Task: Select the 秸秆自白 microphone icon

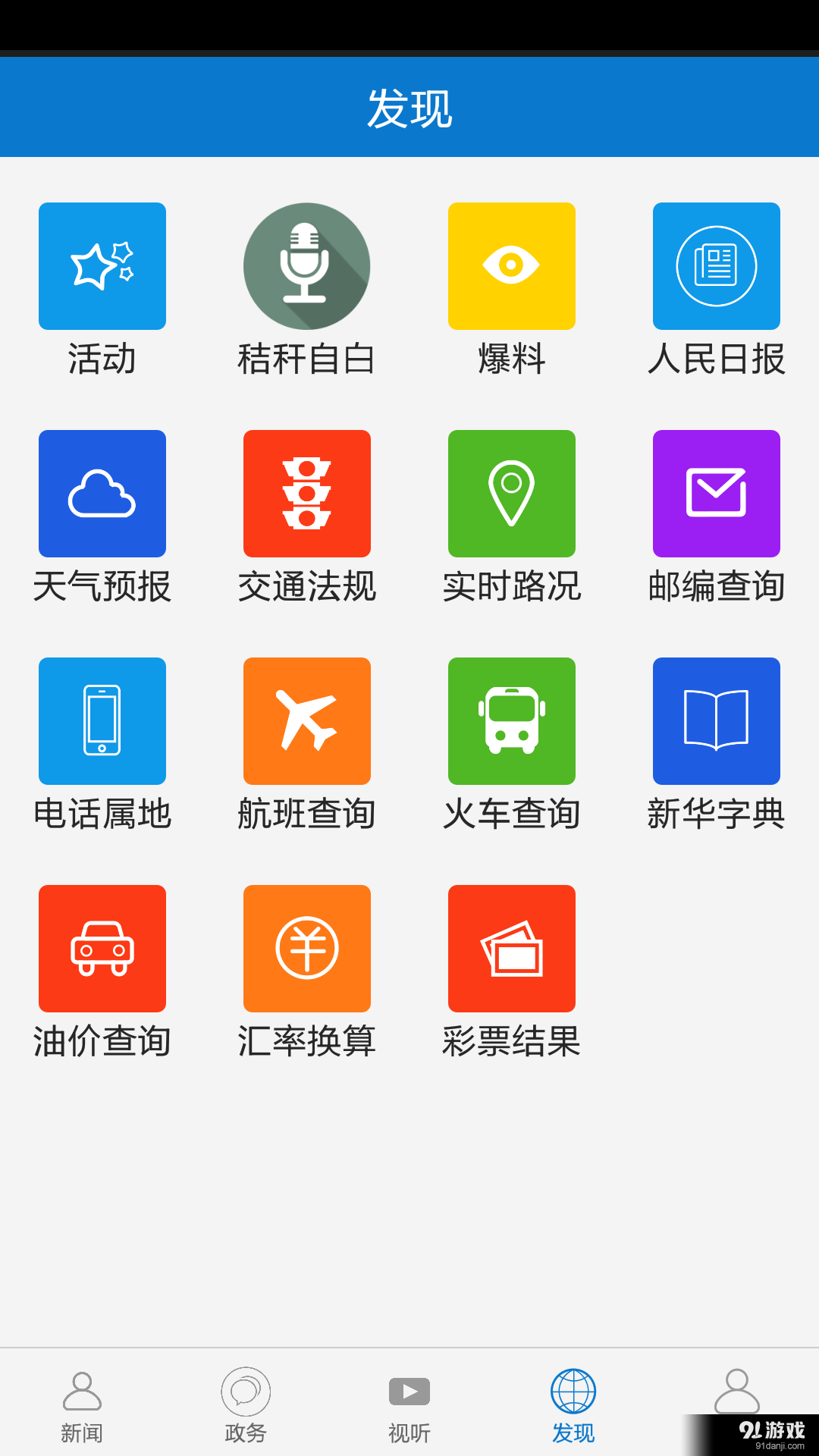Action: pyautogui.click(x=306, y=265)
